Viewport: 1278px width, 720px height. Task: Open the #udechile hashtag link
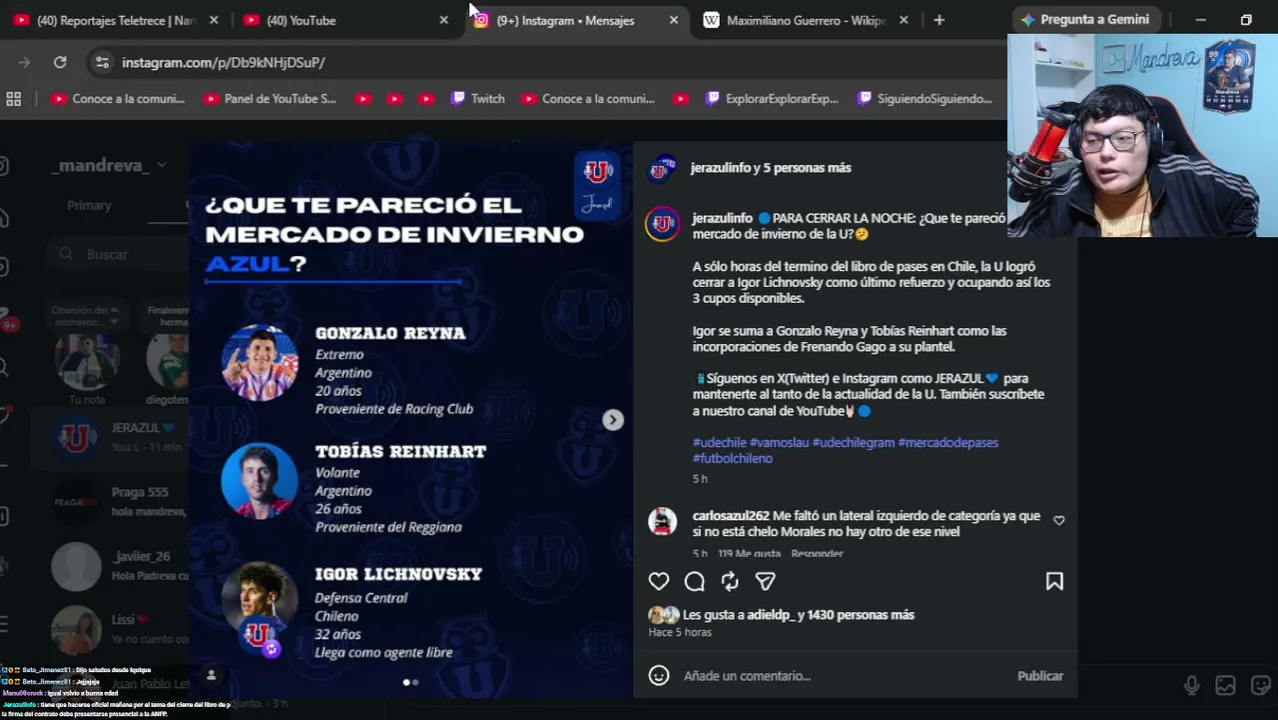point(719,442)
